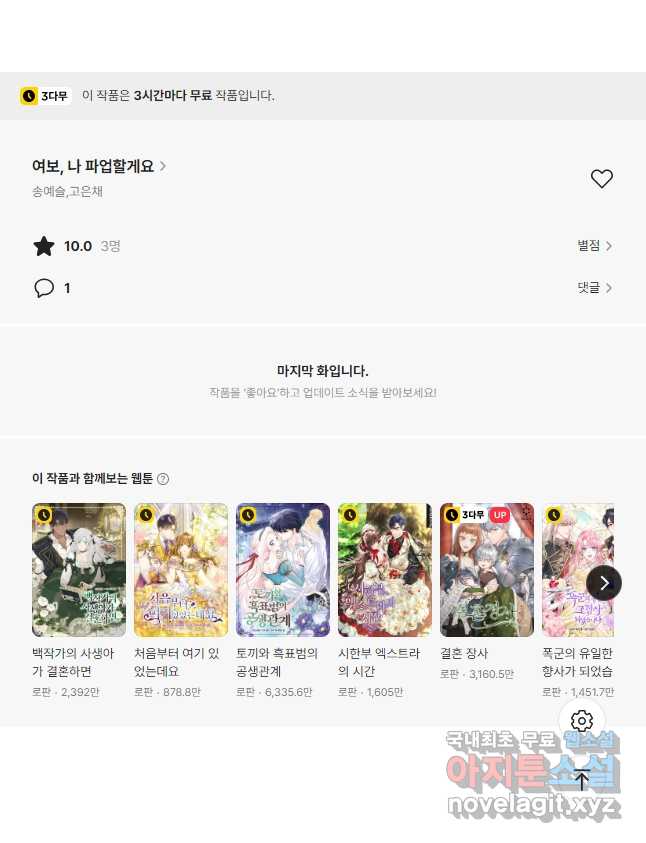Image resolution: width=646 pixels, height=843 pixels.
Task: Open the 별점 rating page
Action: (594, 246)
